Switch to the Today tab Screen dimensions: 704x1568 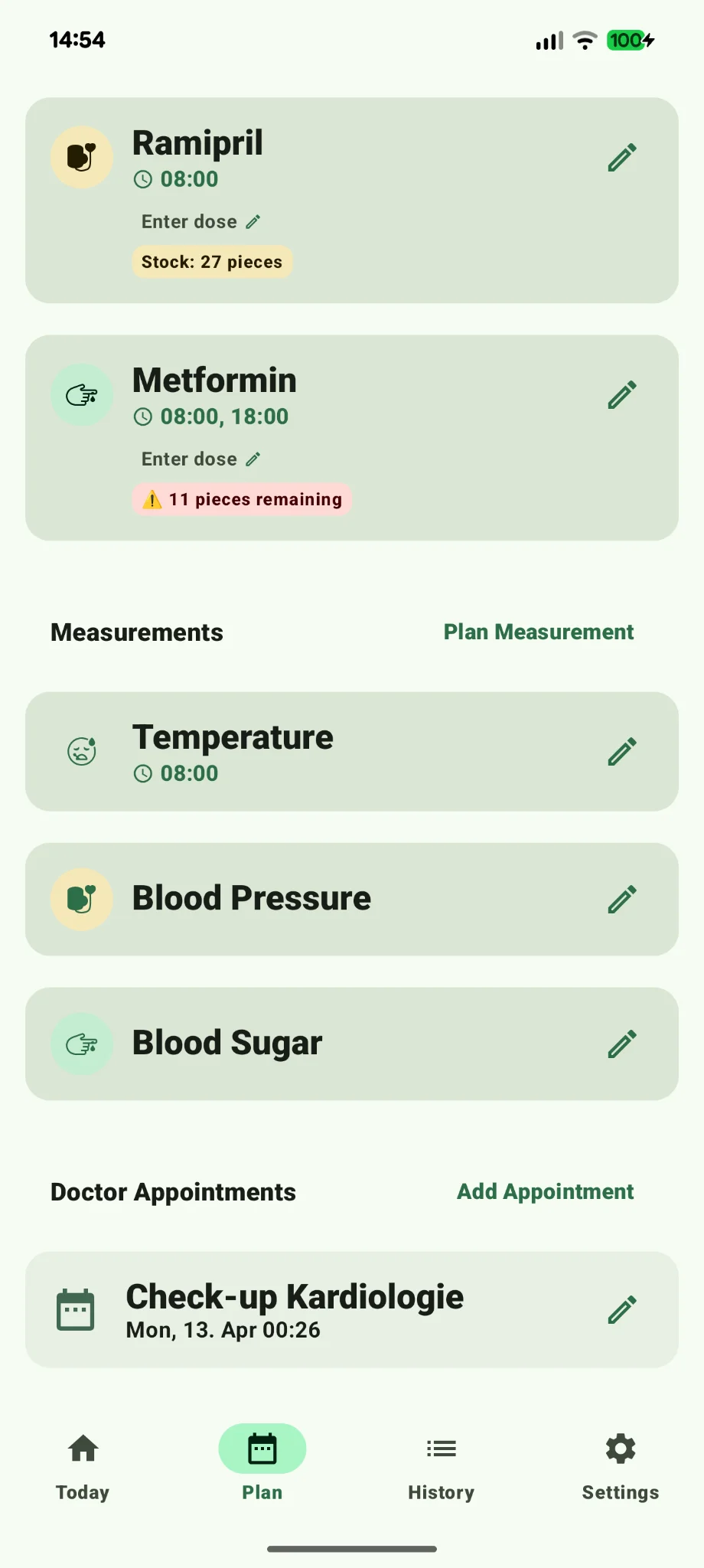tap(82, 1465)
